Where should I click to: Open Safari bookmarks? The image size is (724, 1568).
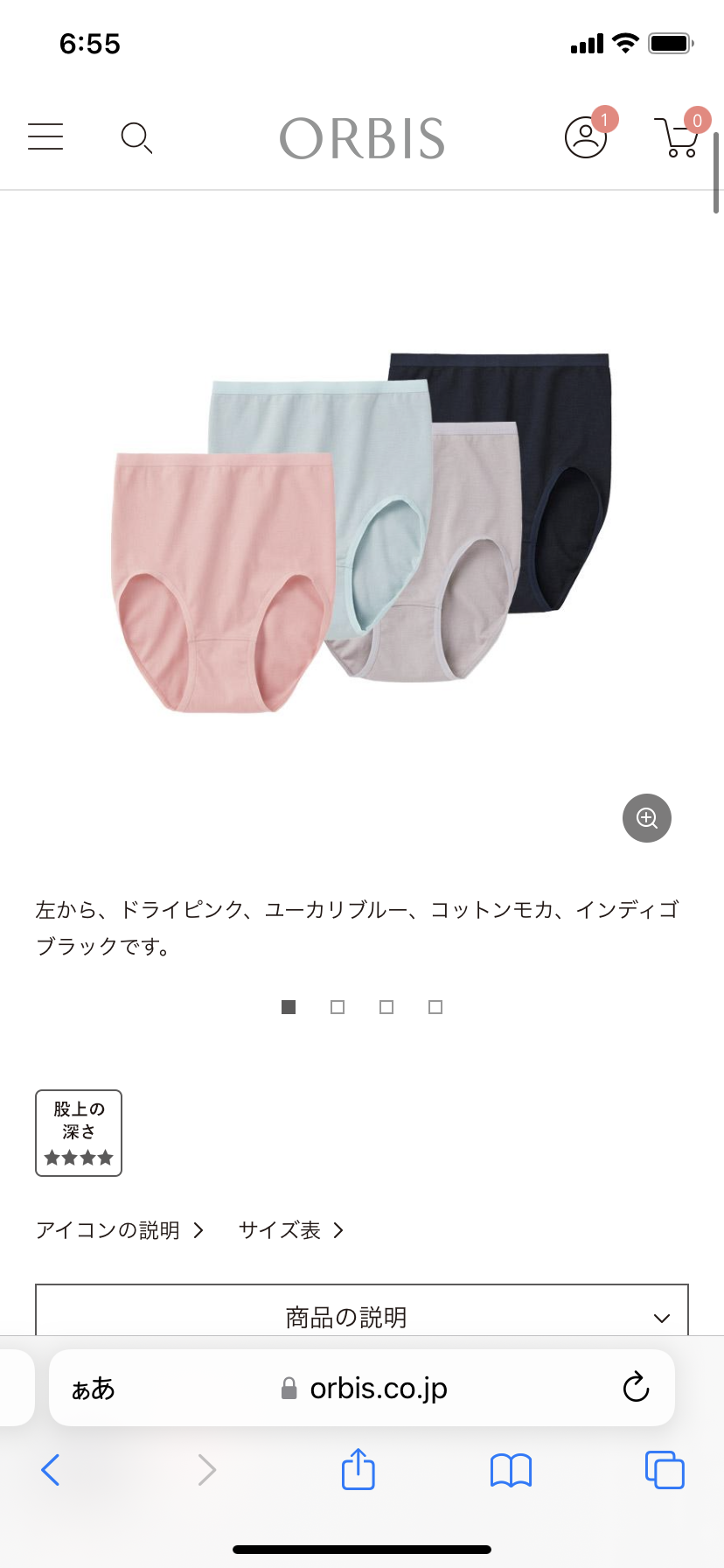pyautogui.click(x=512, y=1470)
